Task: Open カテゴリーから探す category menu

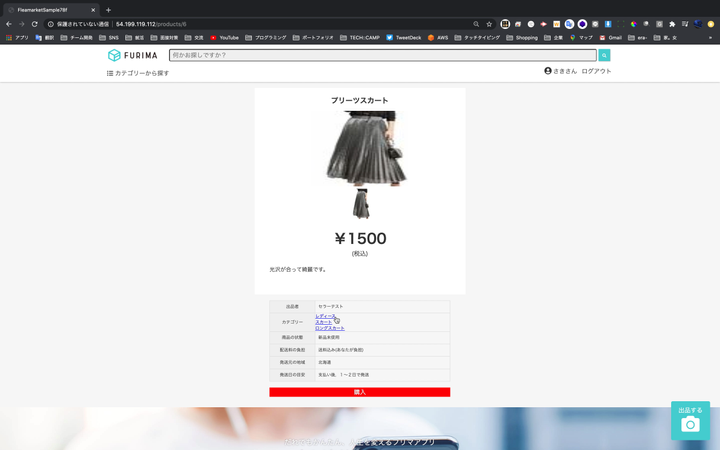Action: pyautogui.click(x=138, y=73)
